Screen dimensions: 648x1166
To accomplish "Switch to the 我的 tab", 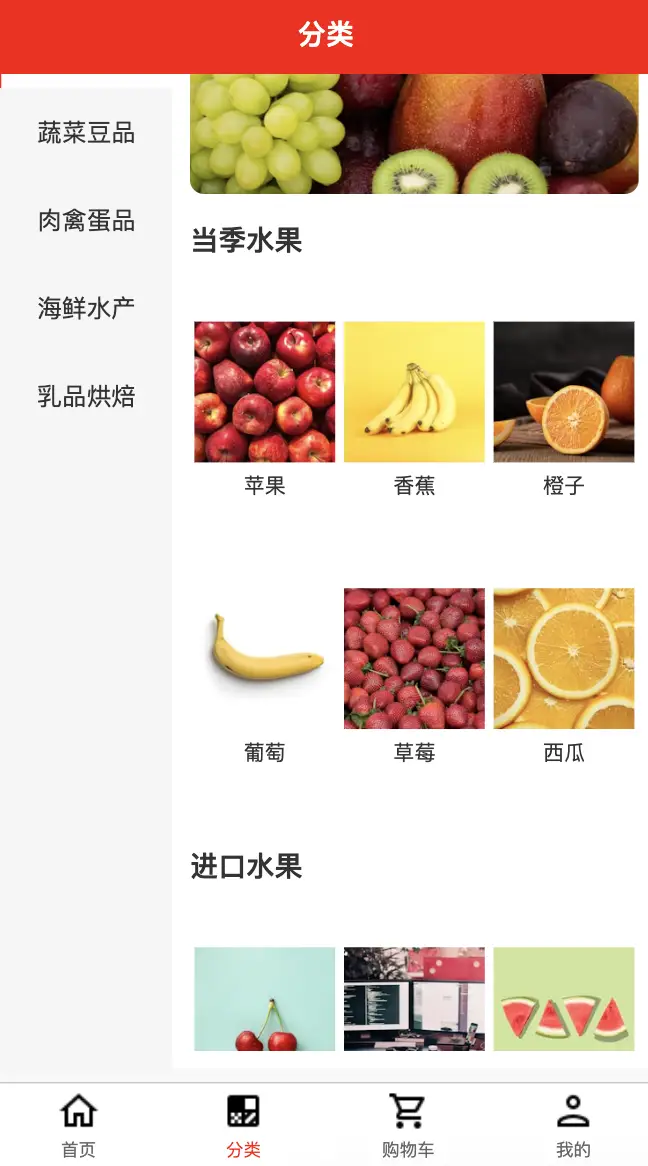I will (x=572, y=1125).
